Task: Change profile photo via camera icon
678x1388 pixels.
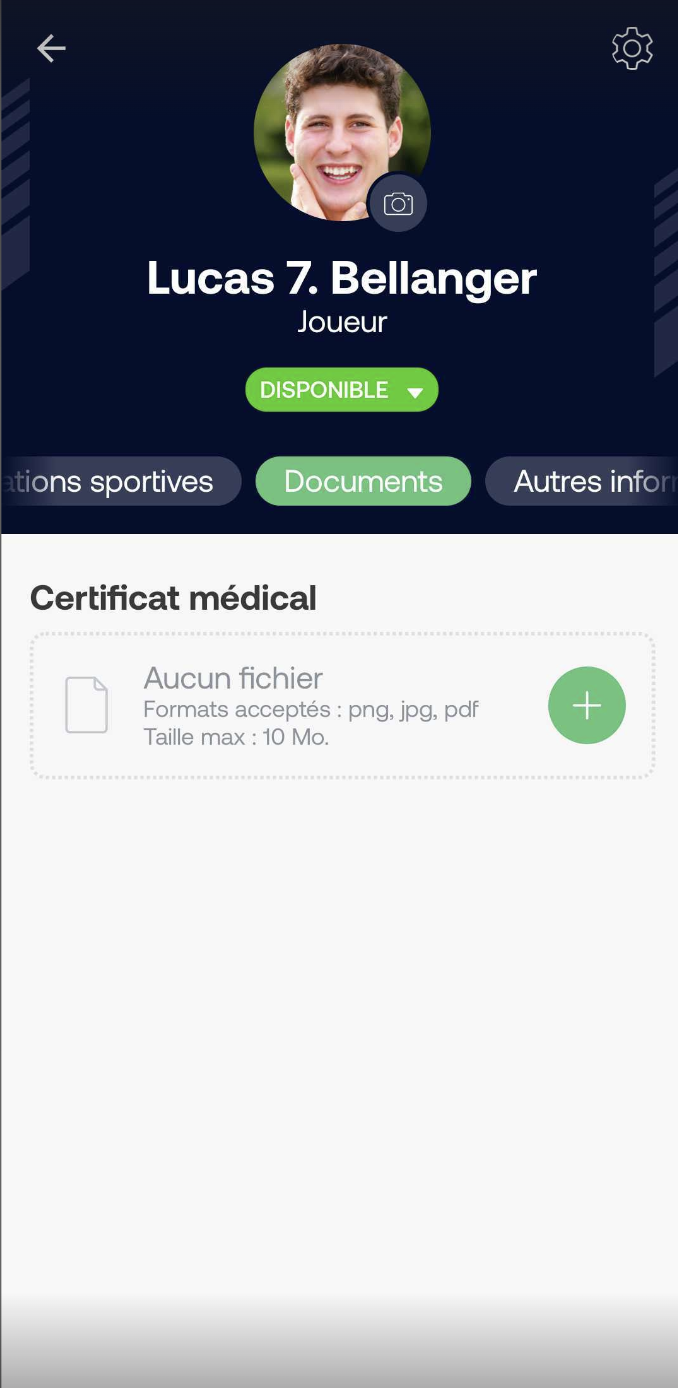Action: click(398, 204)
